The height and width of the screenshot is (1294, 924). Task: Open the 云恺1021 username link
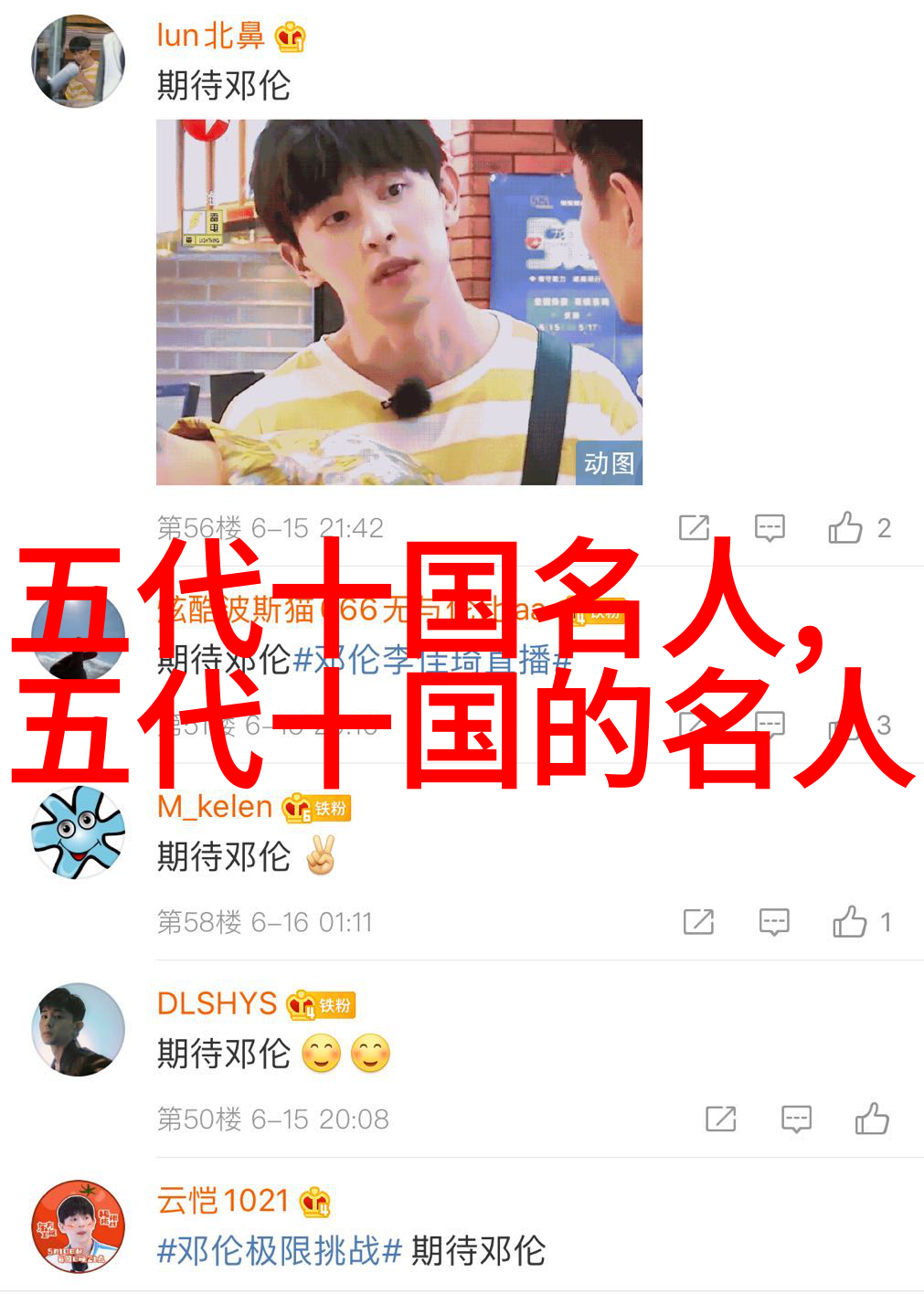tap(222, 1200)
